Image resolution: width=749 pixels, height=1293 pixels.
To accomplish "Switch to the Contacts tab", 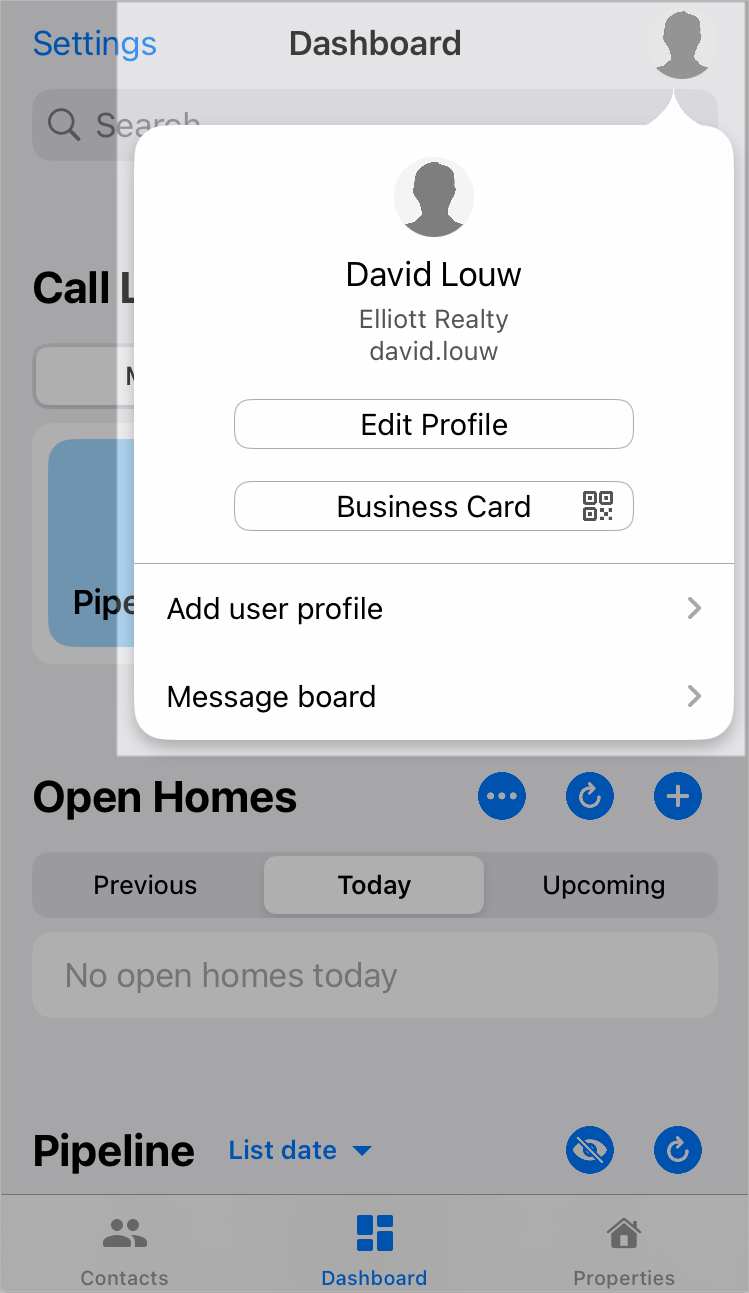I will click(124, 1245).
